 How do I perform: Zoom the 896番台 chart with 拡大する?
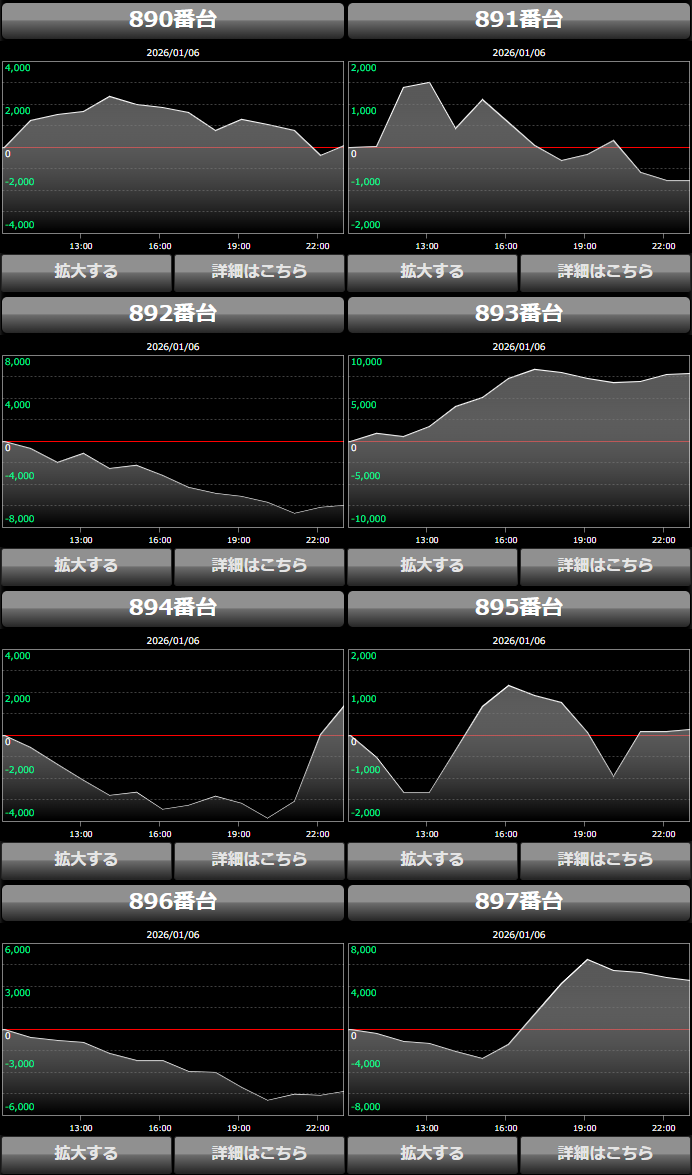(86, 1153)
